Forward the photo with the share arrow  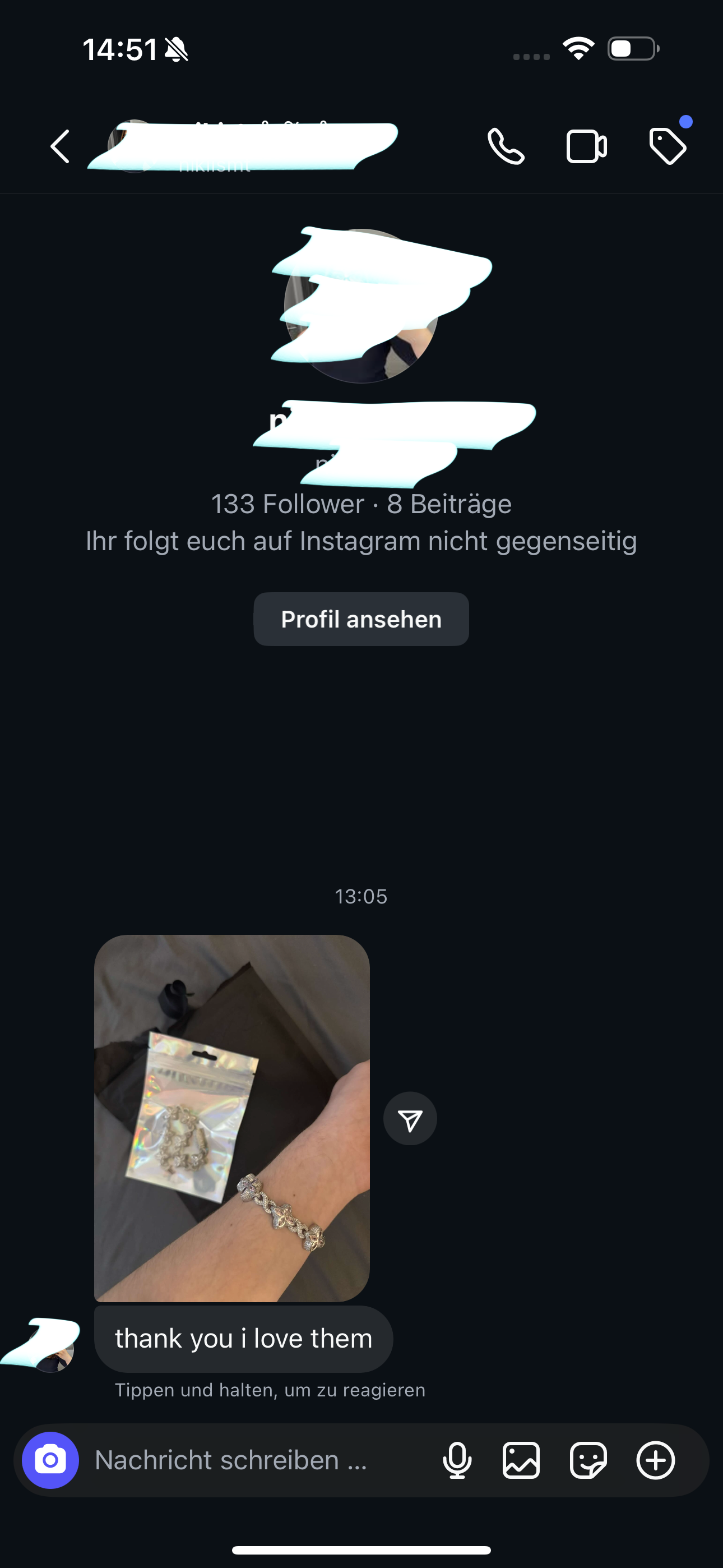coord(410,1119)
